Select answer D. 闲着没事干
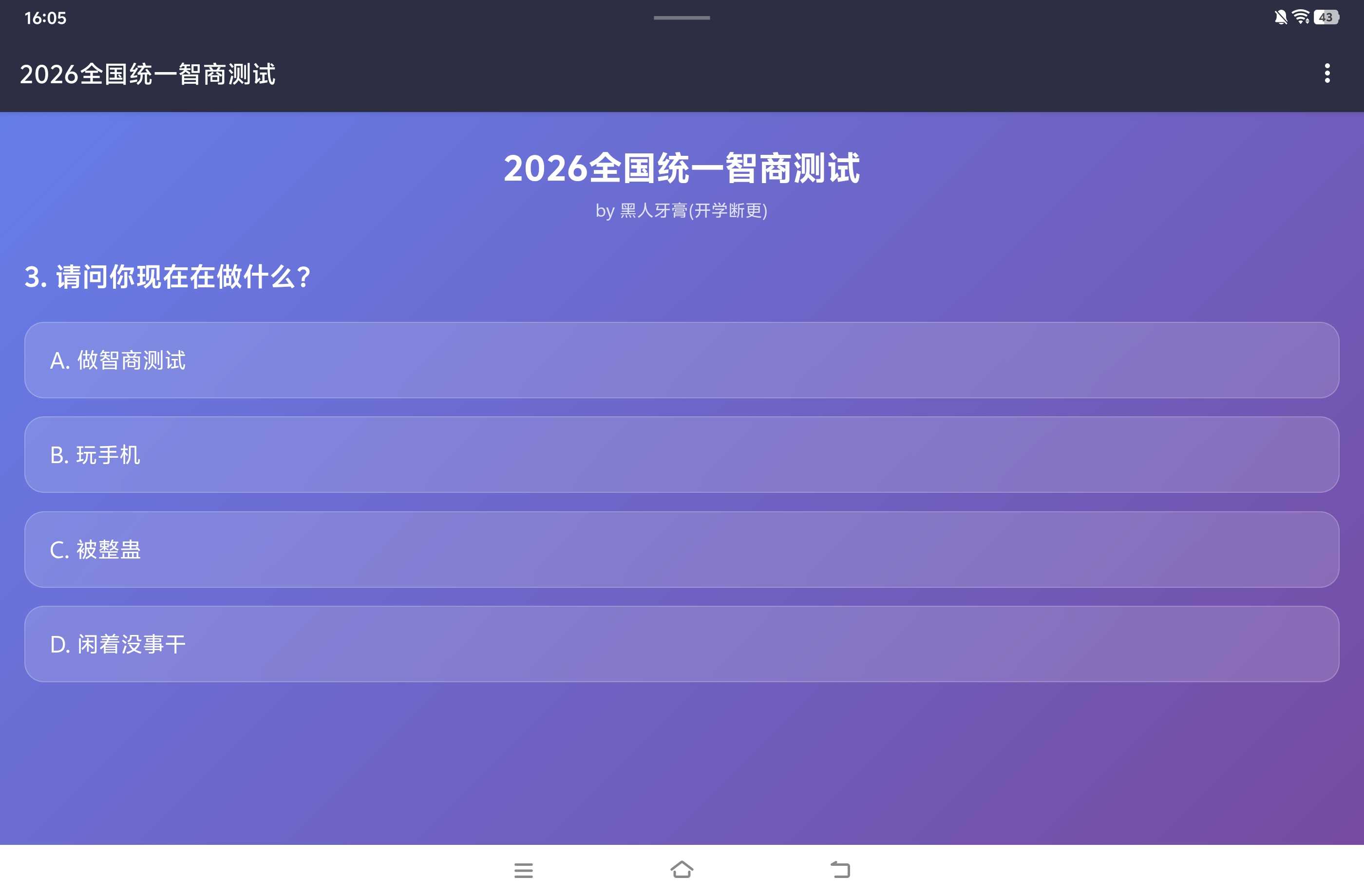This screenshot has width=1364, height=896. 682,643
